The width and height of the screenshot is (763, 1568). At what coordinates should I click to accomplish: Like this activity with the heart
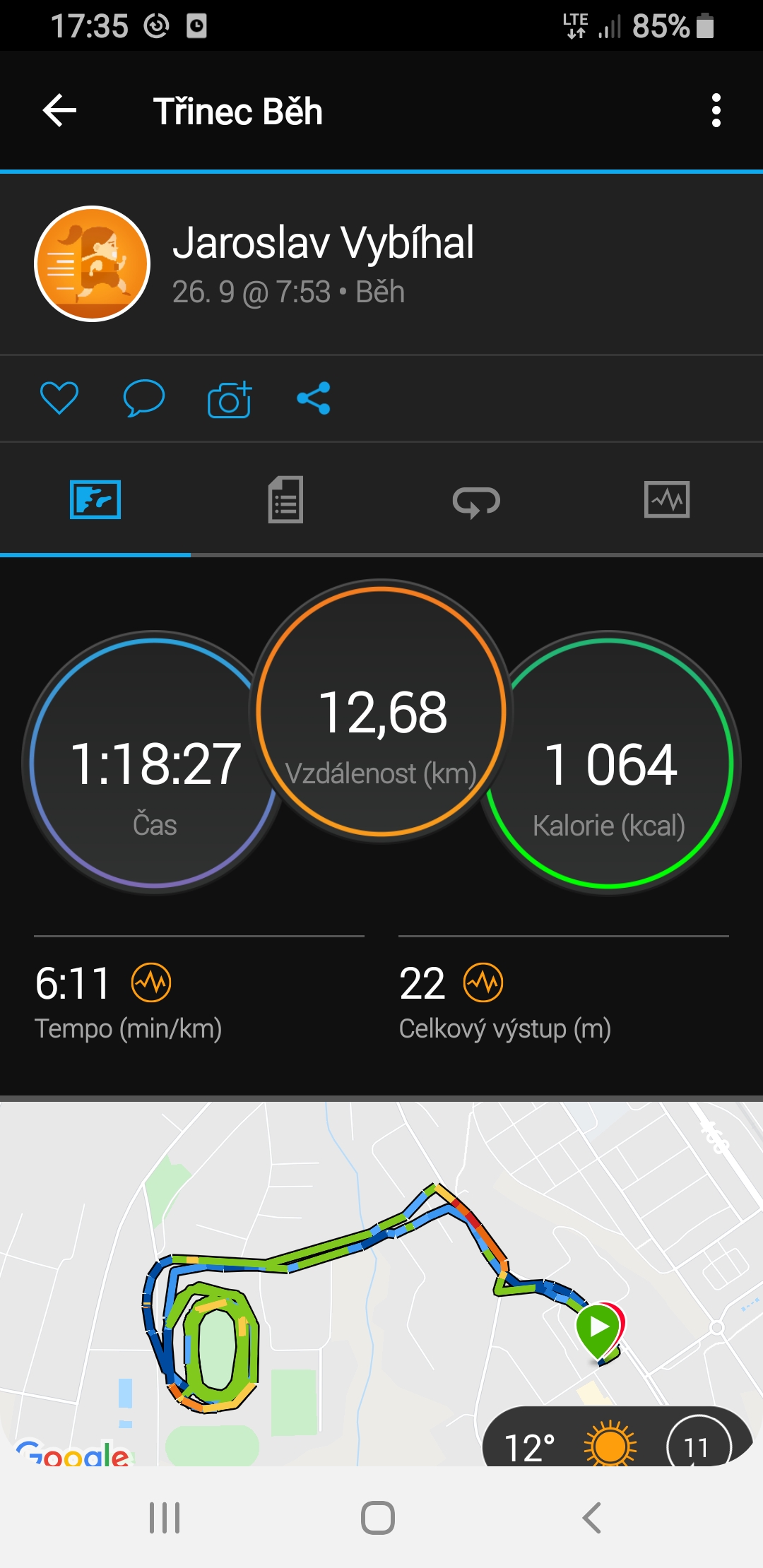59,398
